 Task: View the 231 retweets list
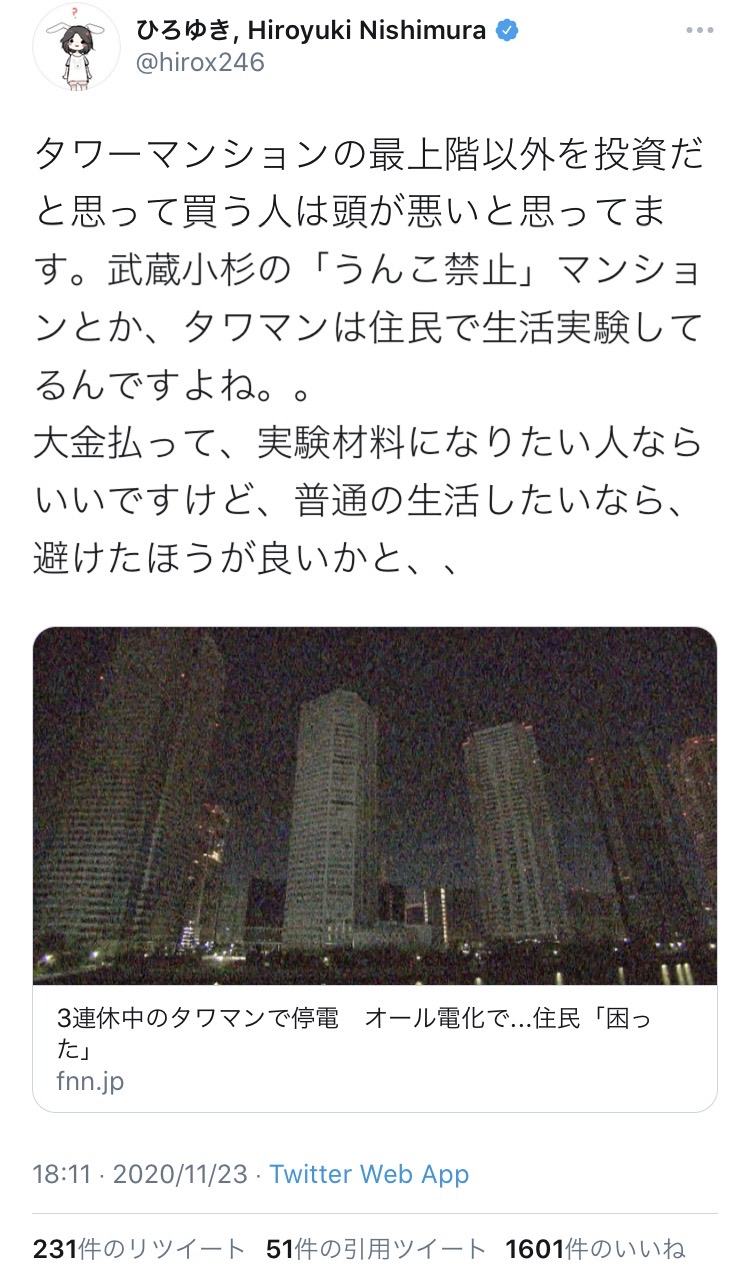[x=139, y=1249]
